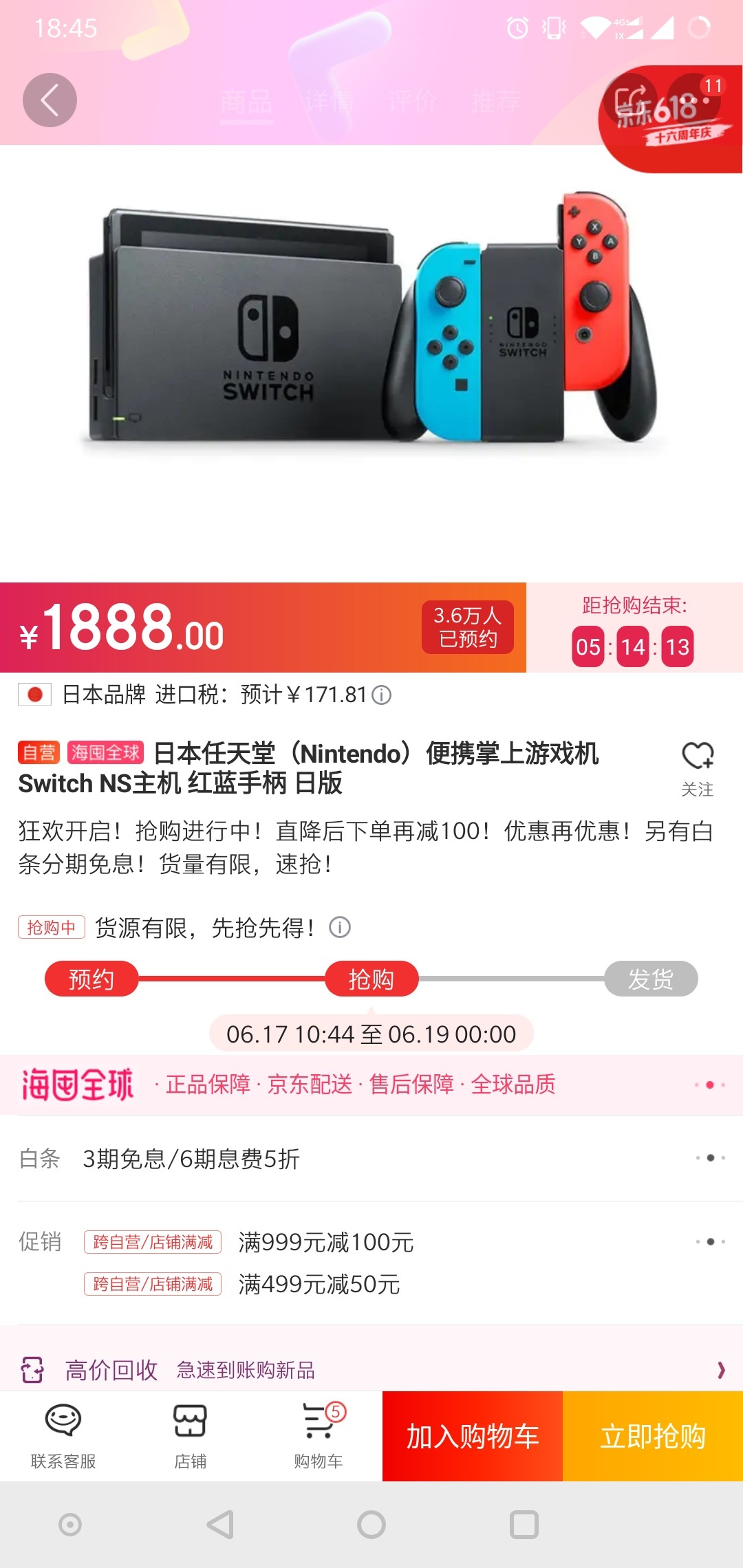Open 海囤全球 guarantee details row

pos(371,1085)
